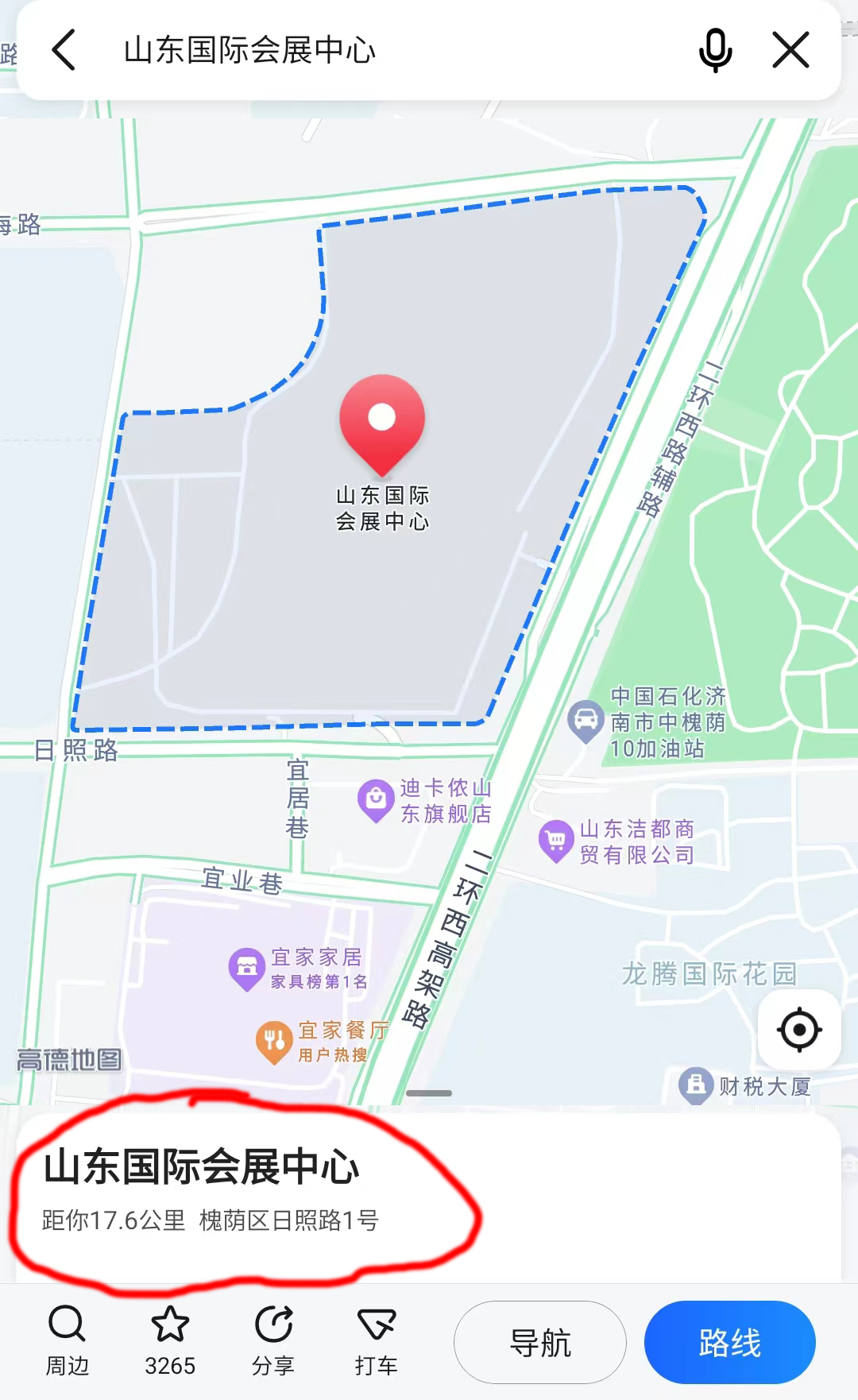View routes with the 路线 button
The width and height of the screenshot is (858, 1400).
[x=729, y=1343]
